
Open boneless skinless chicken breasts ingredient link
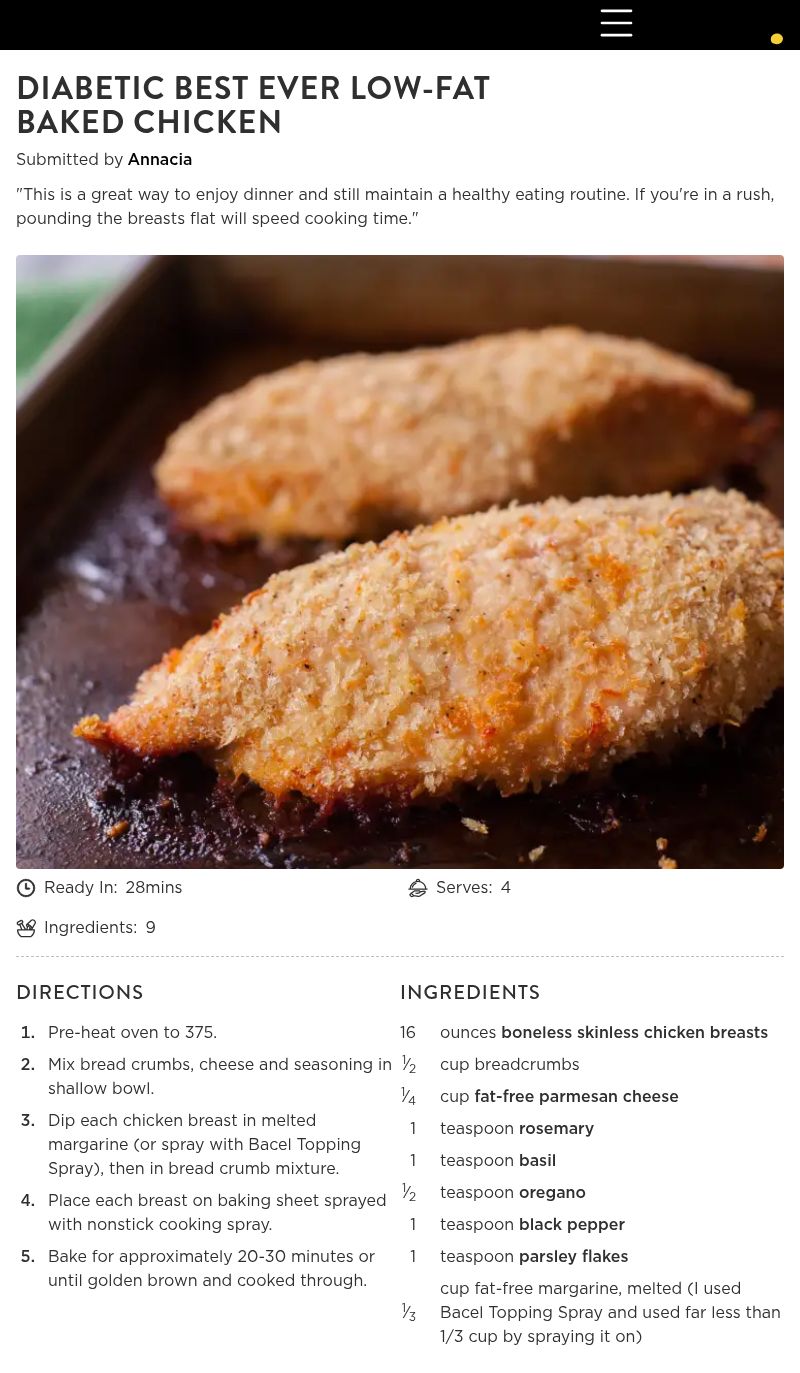tap(634, 1032)
